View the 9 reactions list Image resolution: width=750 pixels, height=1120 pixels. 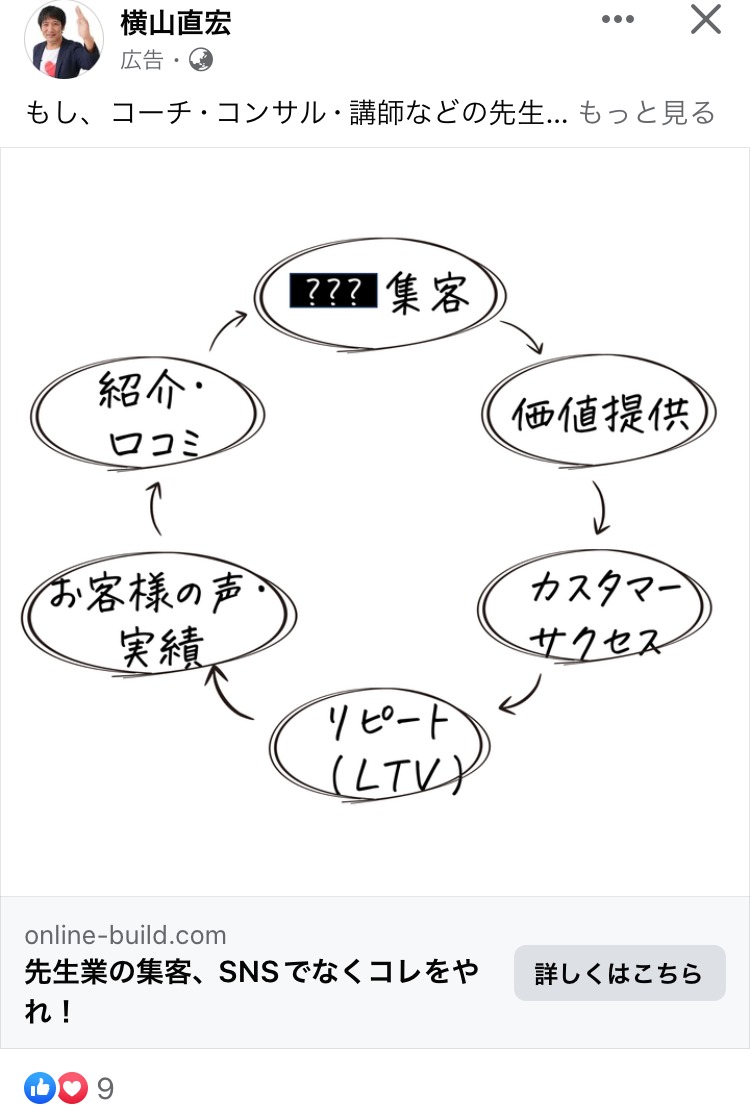point(70,1088)
